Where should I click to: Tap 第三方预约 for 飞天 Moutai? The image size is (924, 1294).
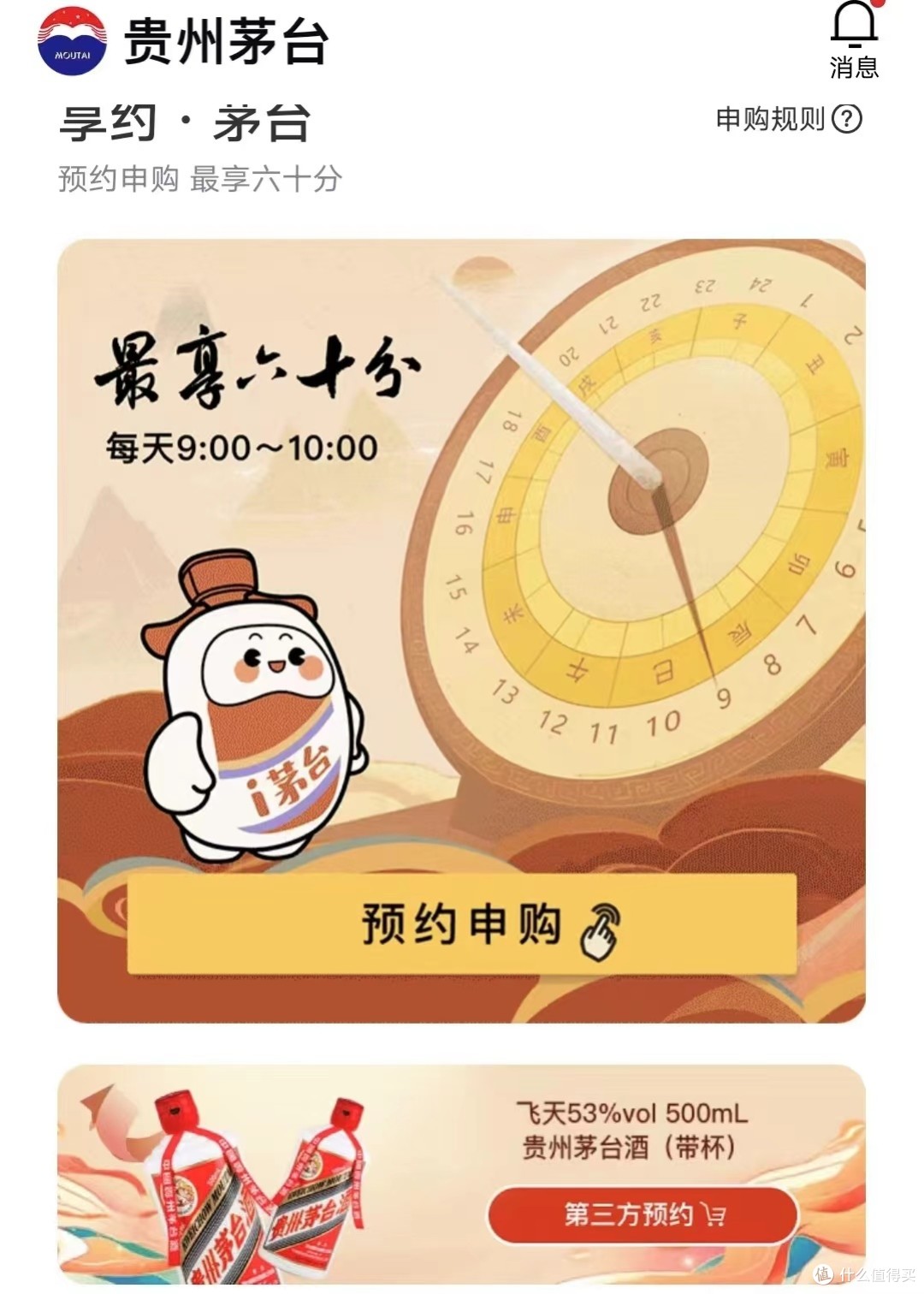(643, 1214)
